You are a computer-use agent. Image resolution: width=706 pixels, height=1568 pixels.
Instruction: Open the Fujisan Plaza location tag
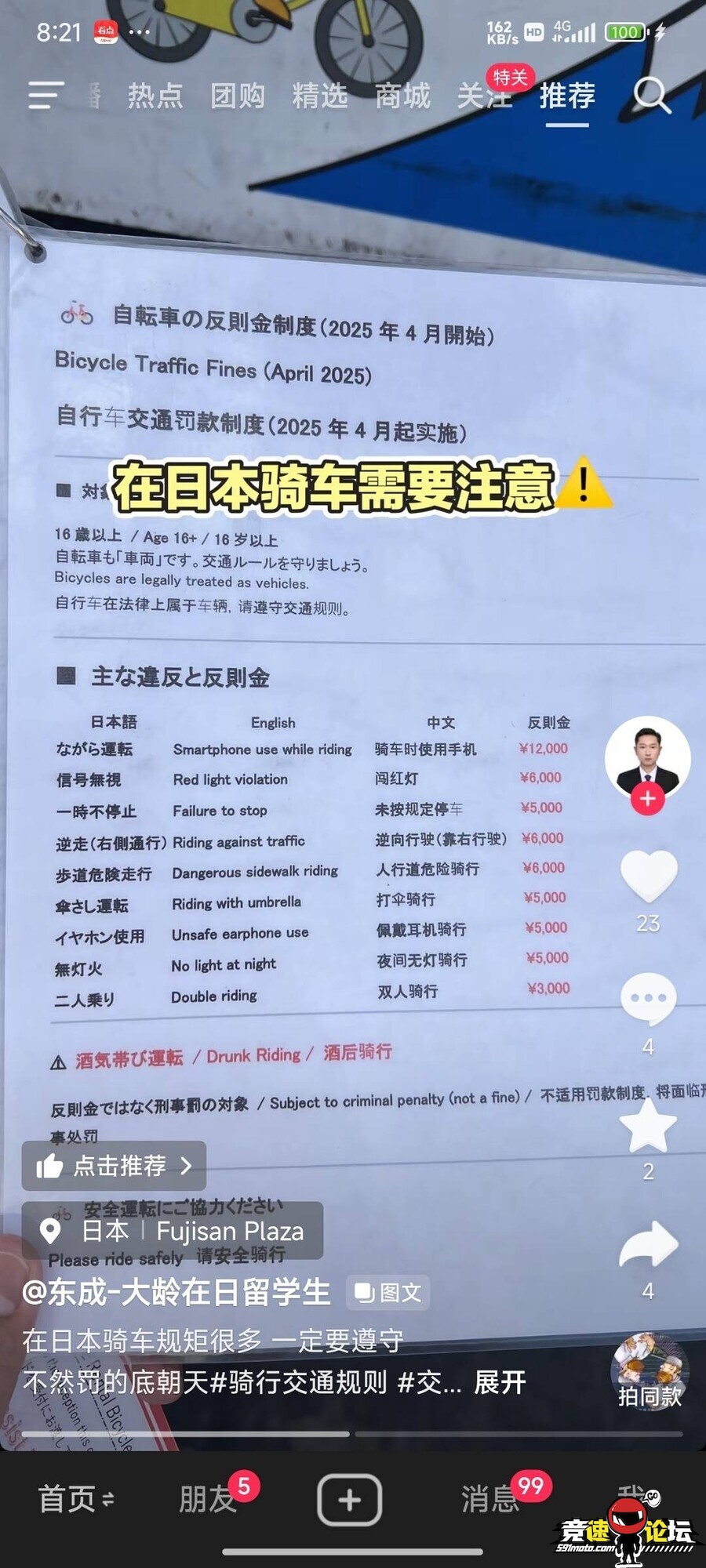click(x=173, y=1231)
